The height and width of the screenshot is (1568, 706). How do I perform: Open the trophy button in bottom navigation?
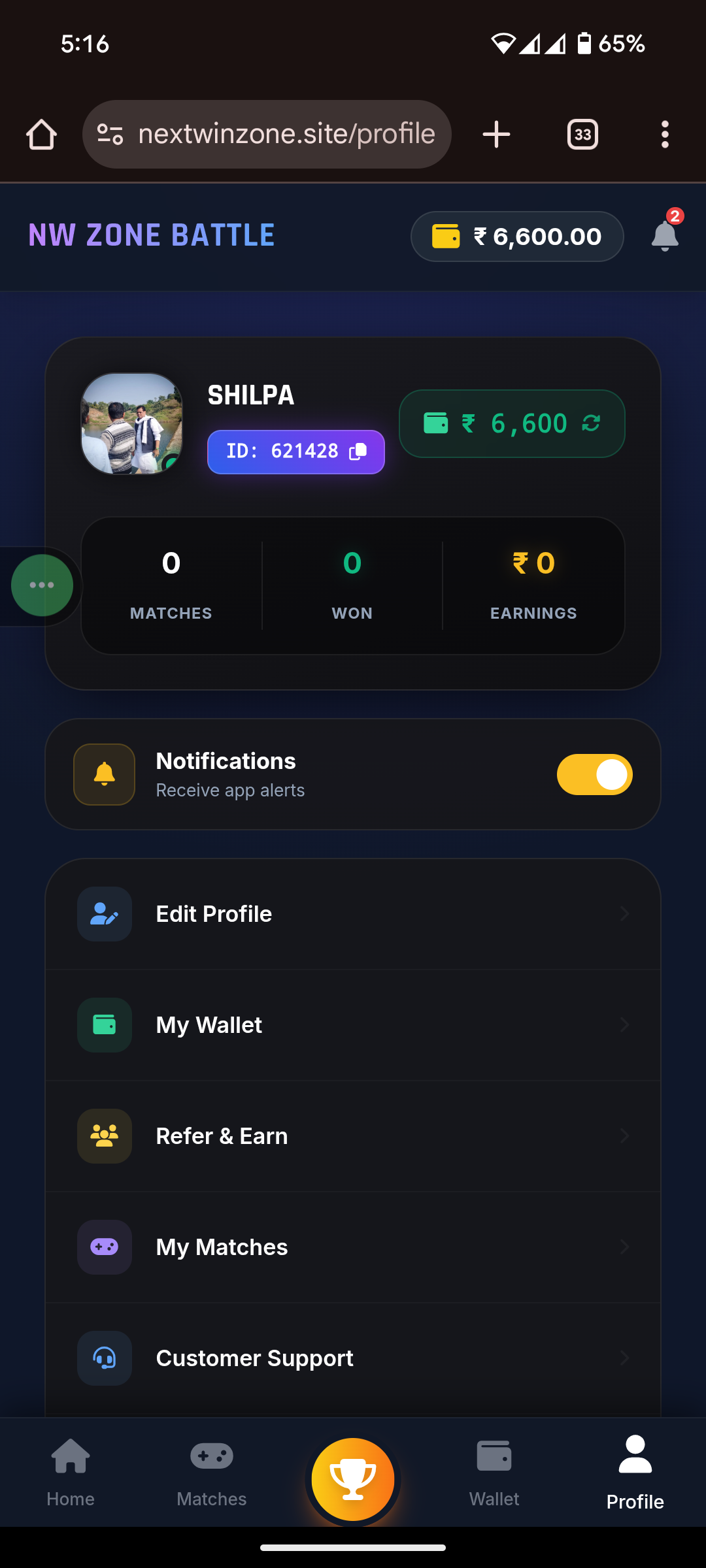[353, 1478]
